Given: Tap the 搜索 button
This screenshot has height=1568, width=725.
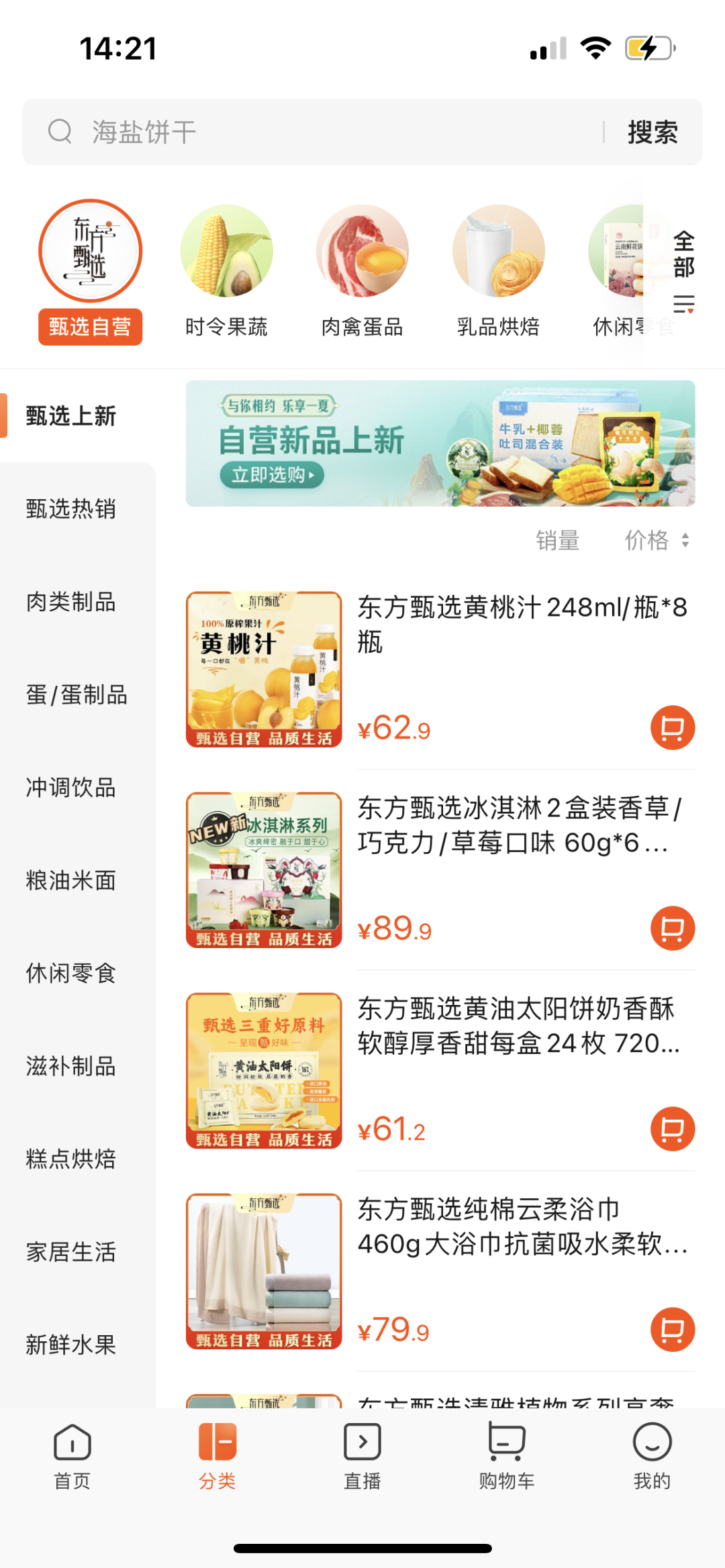Looking at the screenshot, I should 652,132.
